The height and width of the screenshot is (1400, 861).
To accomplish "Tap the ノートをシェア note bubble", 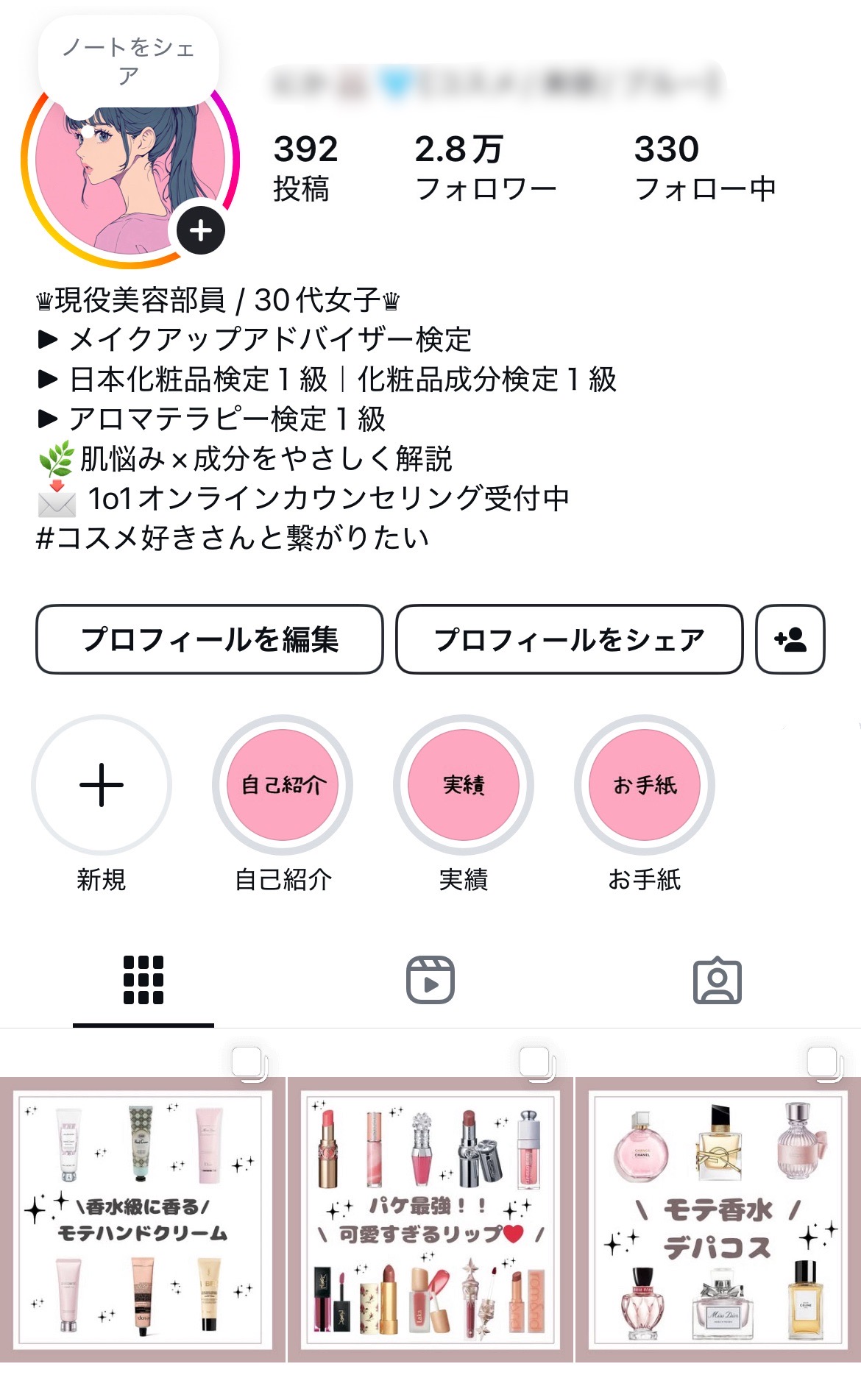I will pos(129,62).
